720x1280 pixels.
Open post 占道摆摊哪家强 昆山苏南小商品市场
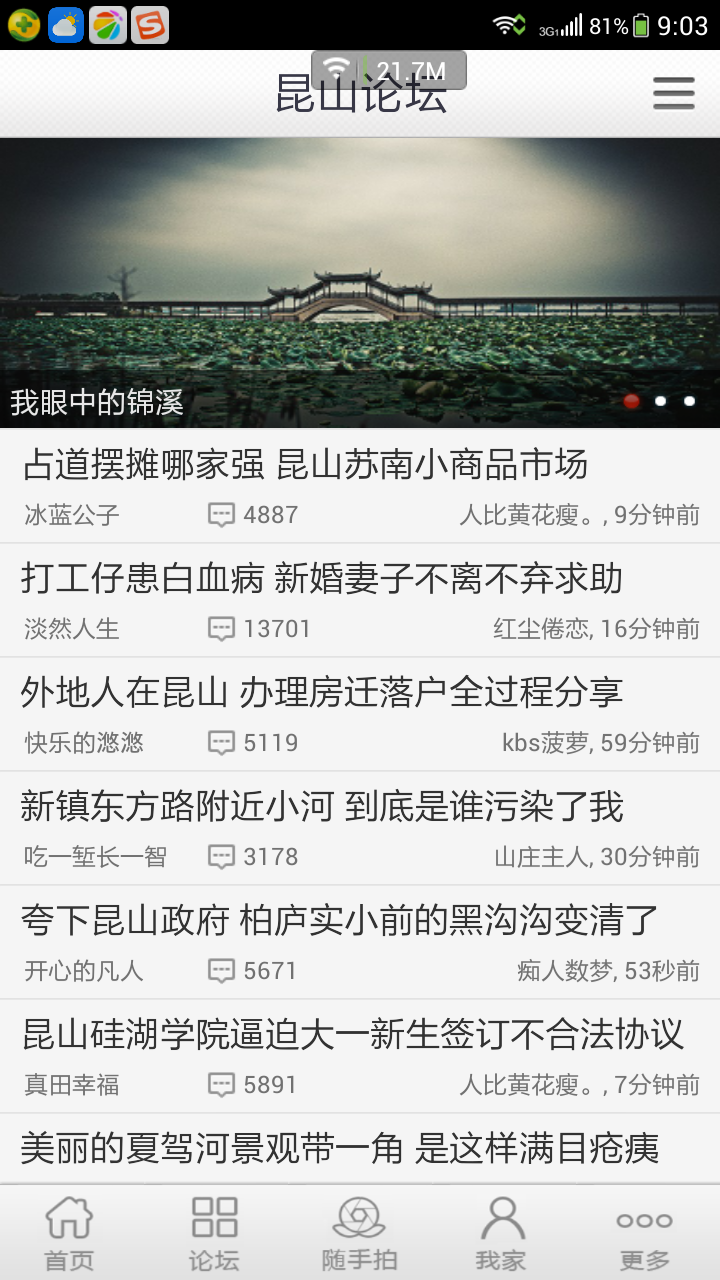pos(360,486)
